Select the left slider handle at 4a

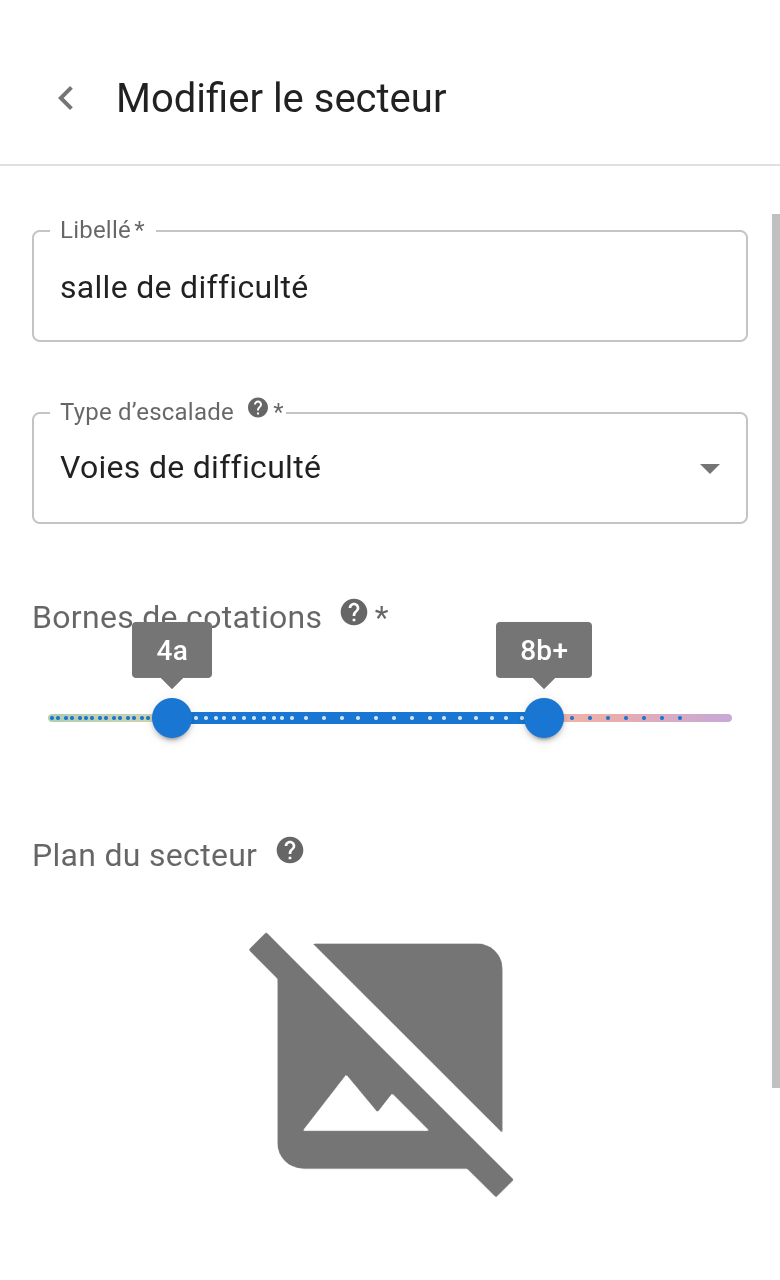[x=172, y=718]
